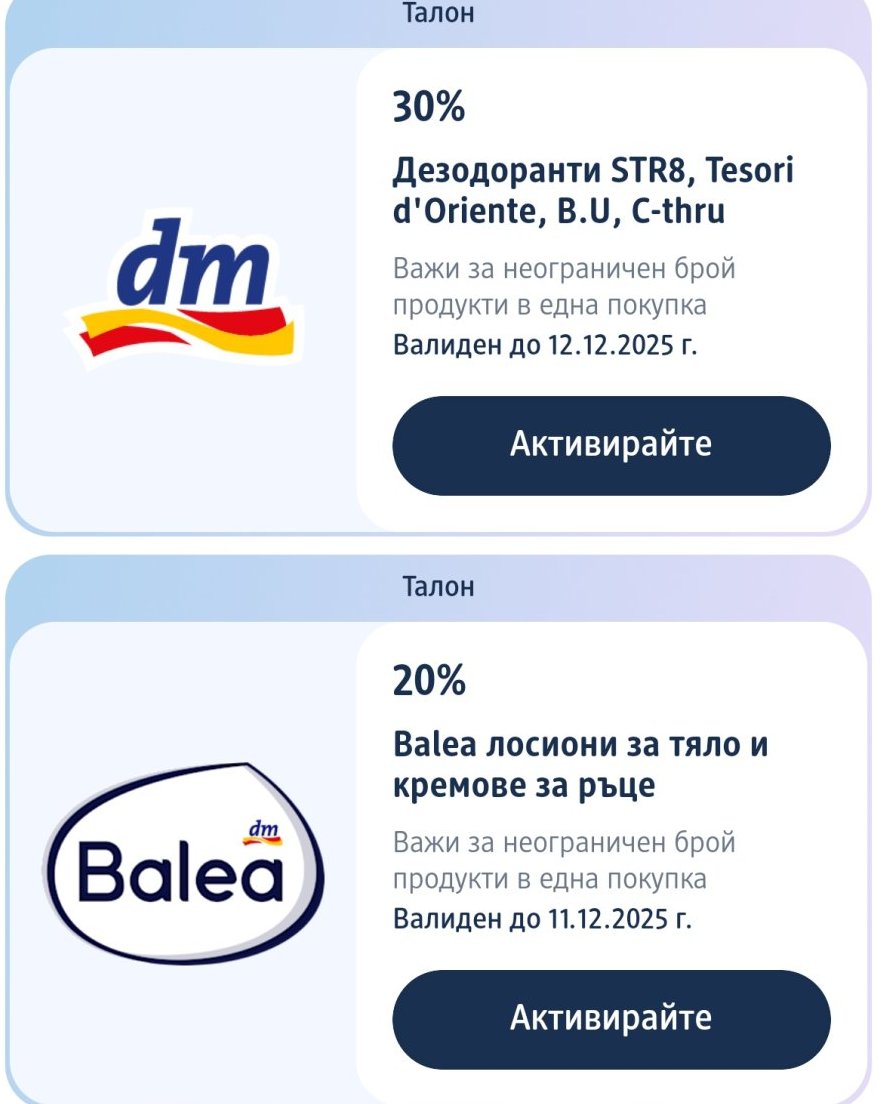The image size is (891, 1104).
Task: Open the Balea body lotions coupon card
Action: tap(580, 765)
